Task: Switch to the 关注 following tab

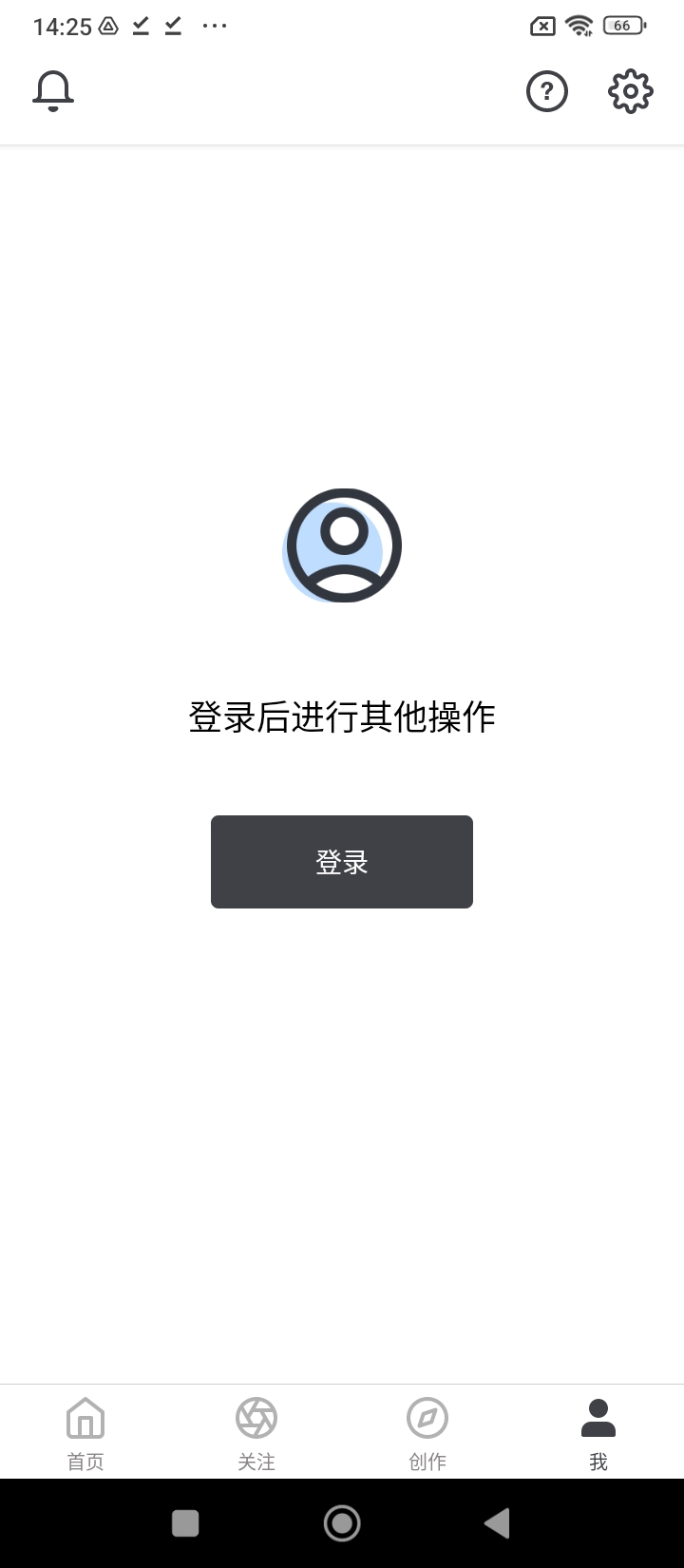Action: point(256,1433)
